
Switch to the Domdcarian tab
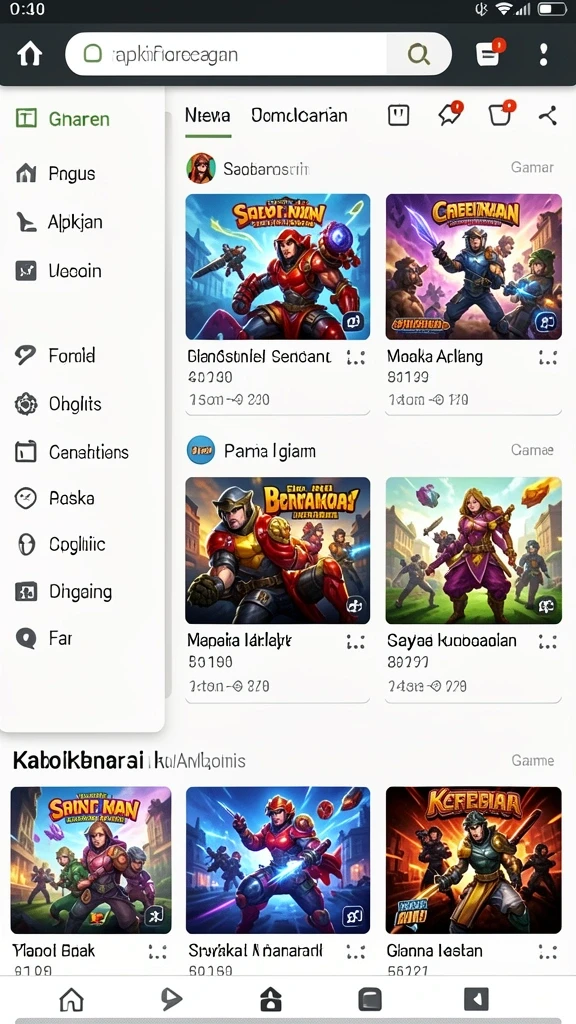[x=299, y=116]
